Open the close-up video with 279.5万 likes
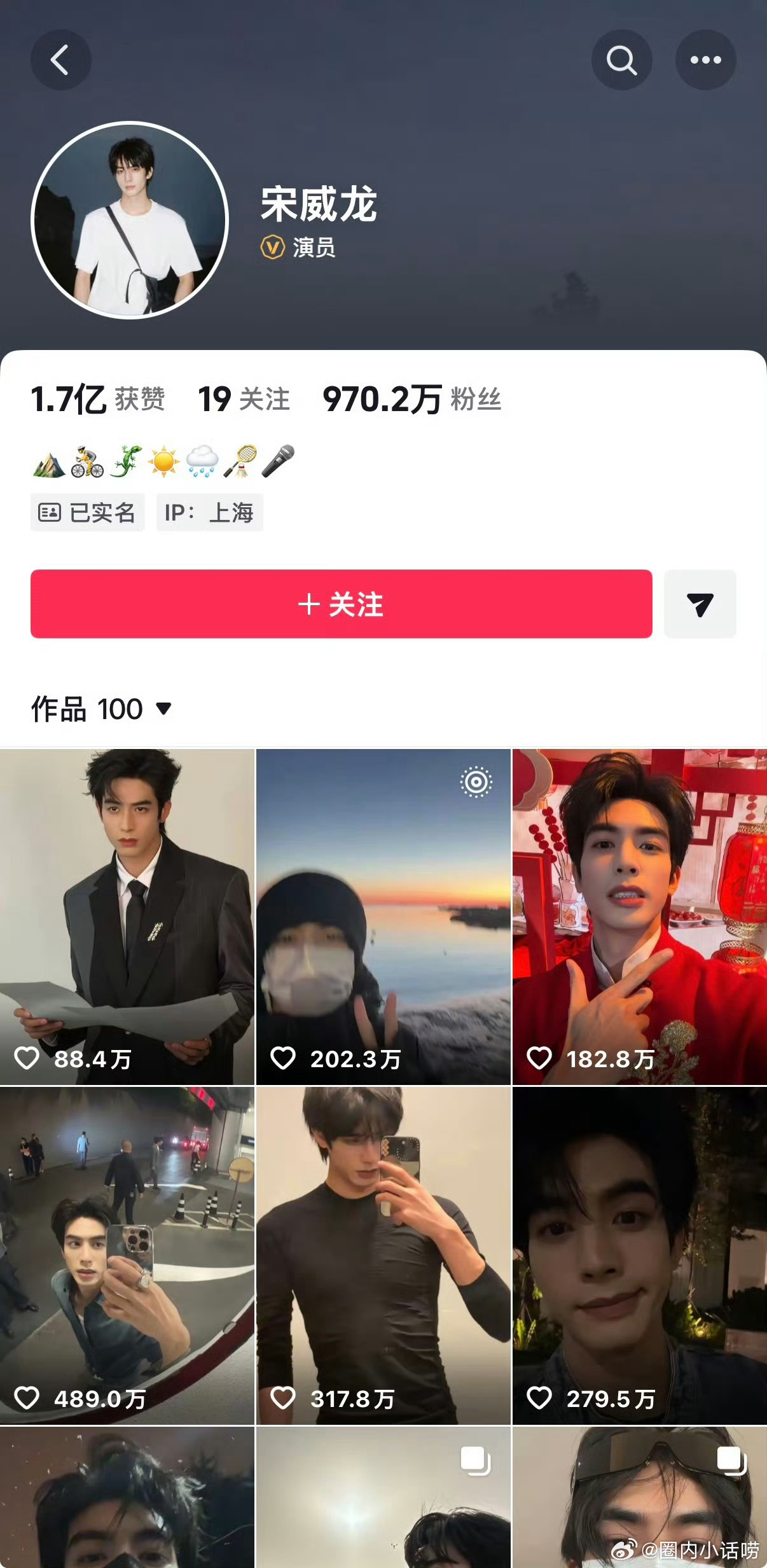 pyautogui.click(x=639, y=1255)
